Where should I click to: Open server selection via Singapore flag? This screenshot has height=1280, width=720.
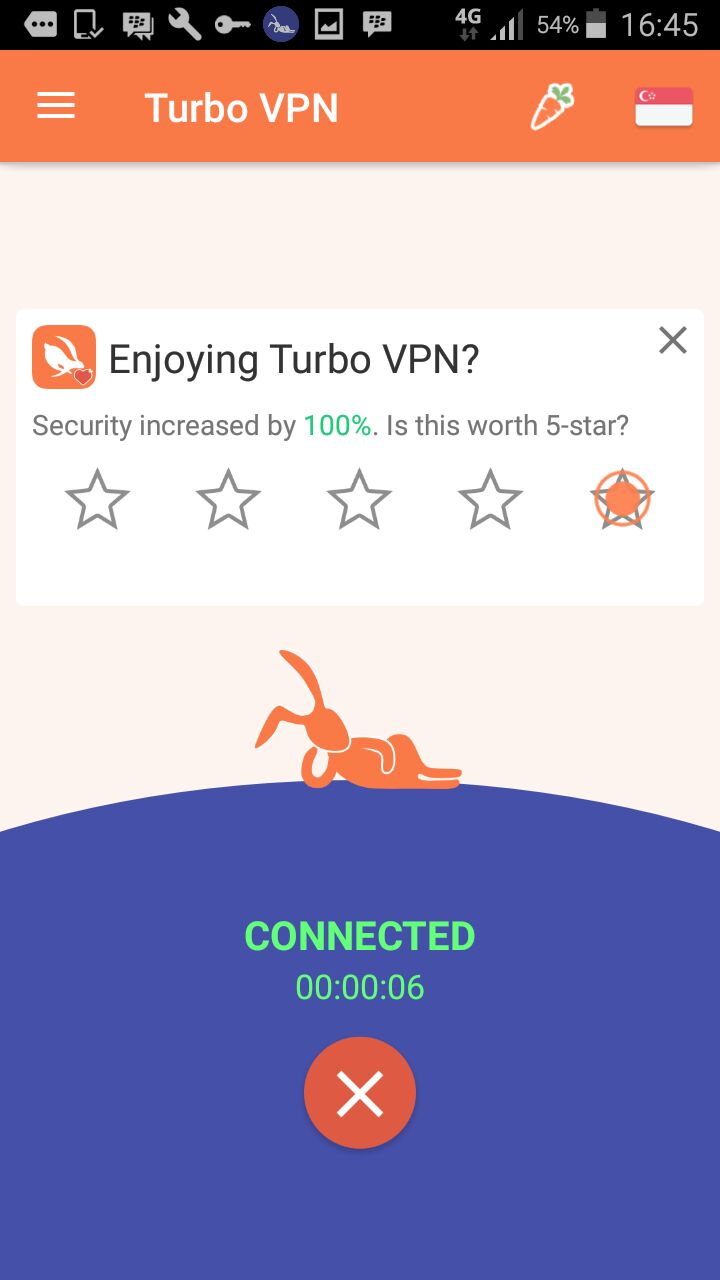coord(664,107)
